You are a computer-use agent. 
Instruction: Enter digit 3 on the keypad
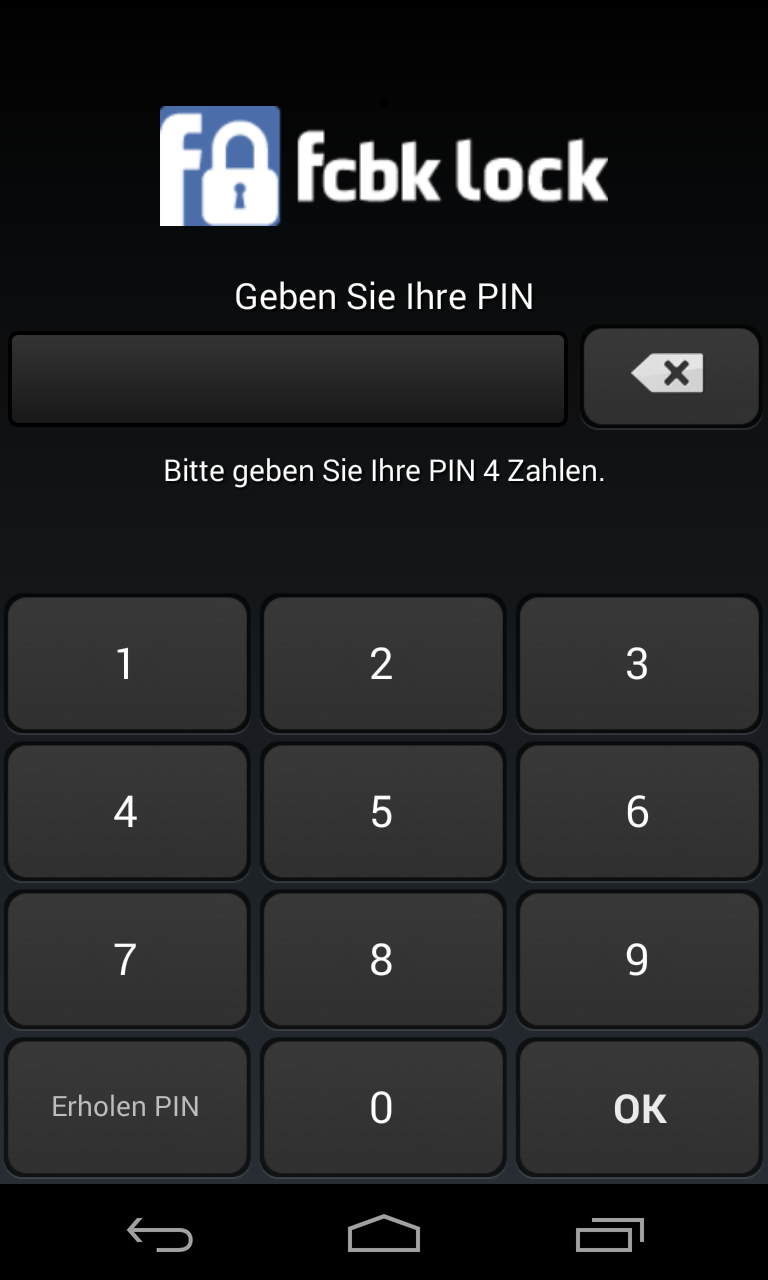638,664
